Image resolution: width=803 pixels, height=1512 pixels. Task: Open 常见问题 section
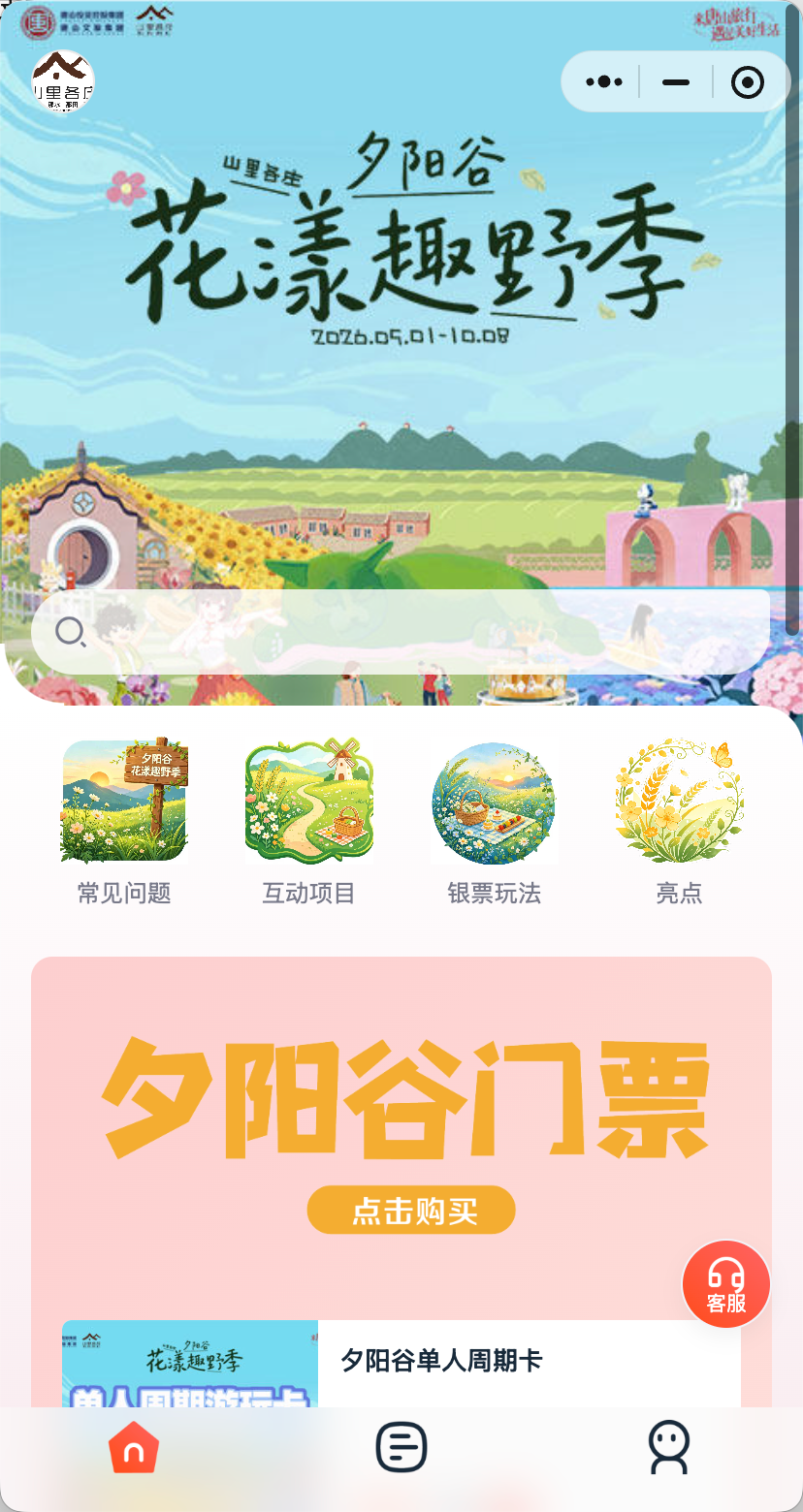[x=124, y=823]
